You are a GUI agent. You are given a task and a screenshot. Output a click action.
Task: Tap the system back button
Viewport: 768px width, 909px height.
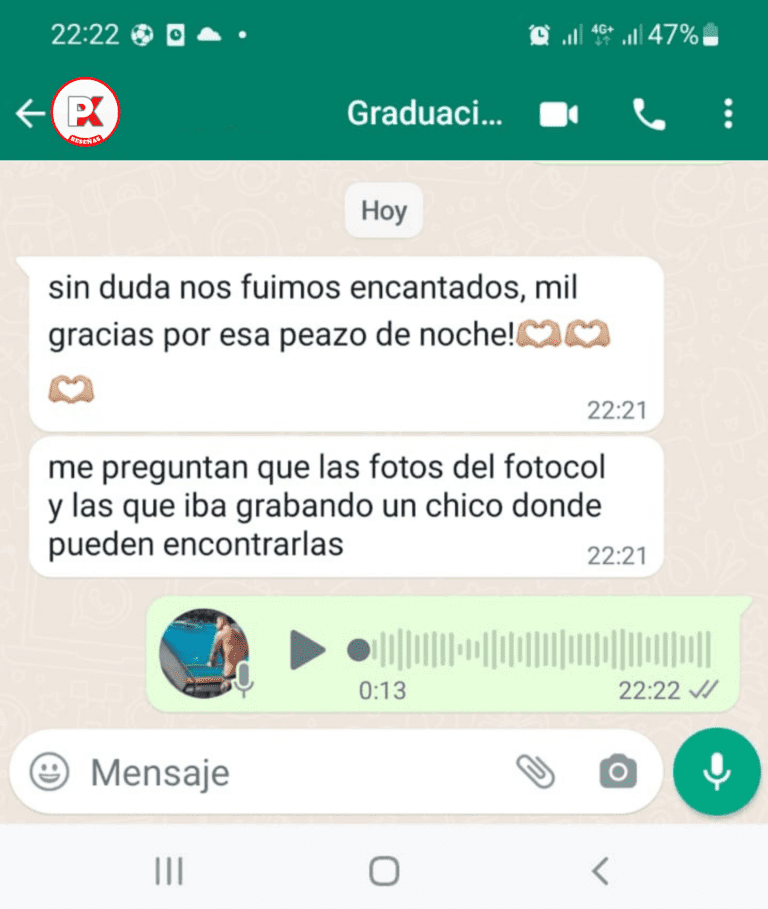coord(600,871)
